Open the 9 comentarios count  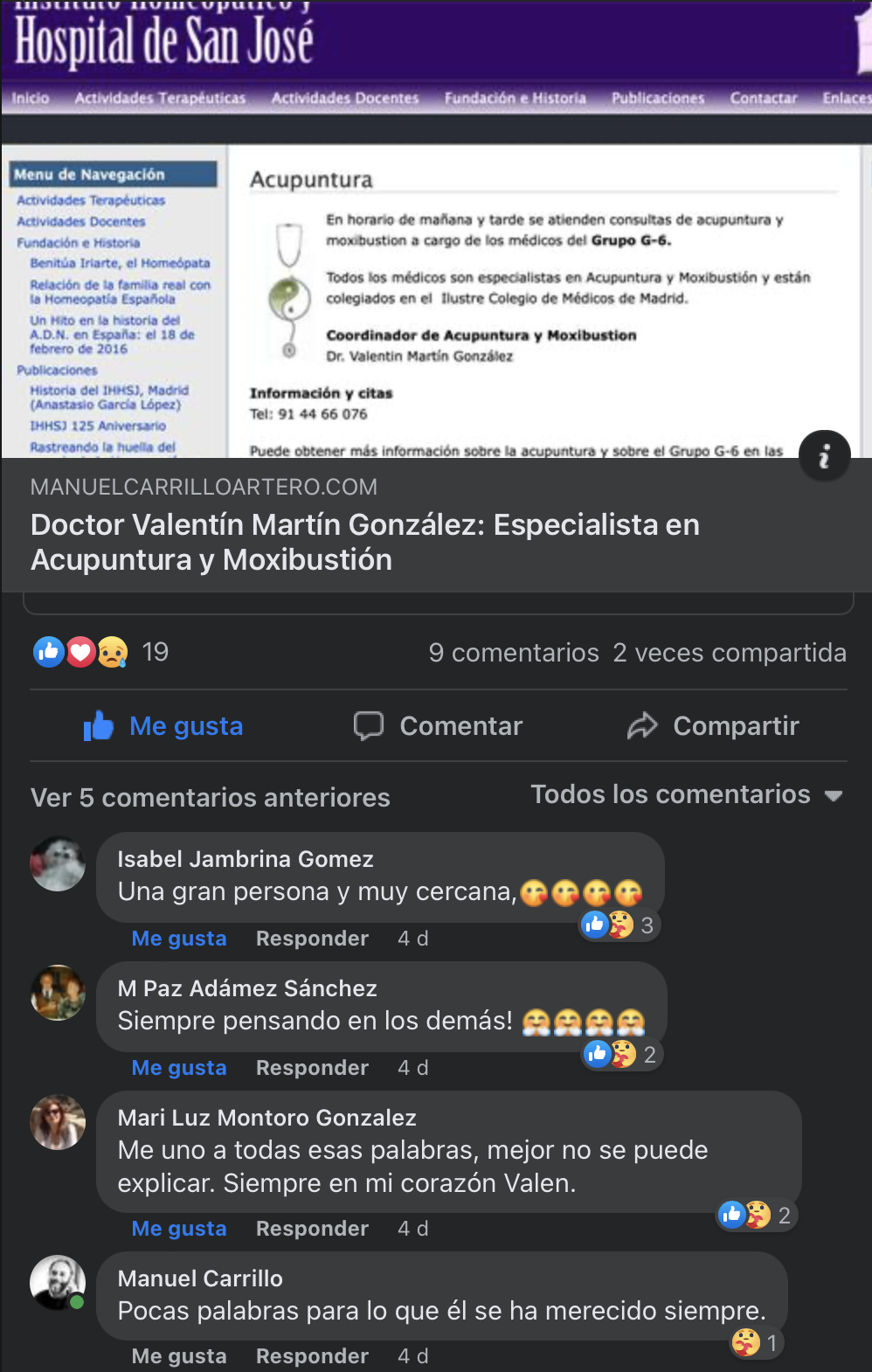coord(514,653)
